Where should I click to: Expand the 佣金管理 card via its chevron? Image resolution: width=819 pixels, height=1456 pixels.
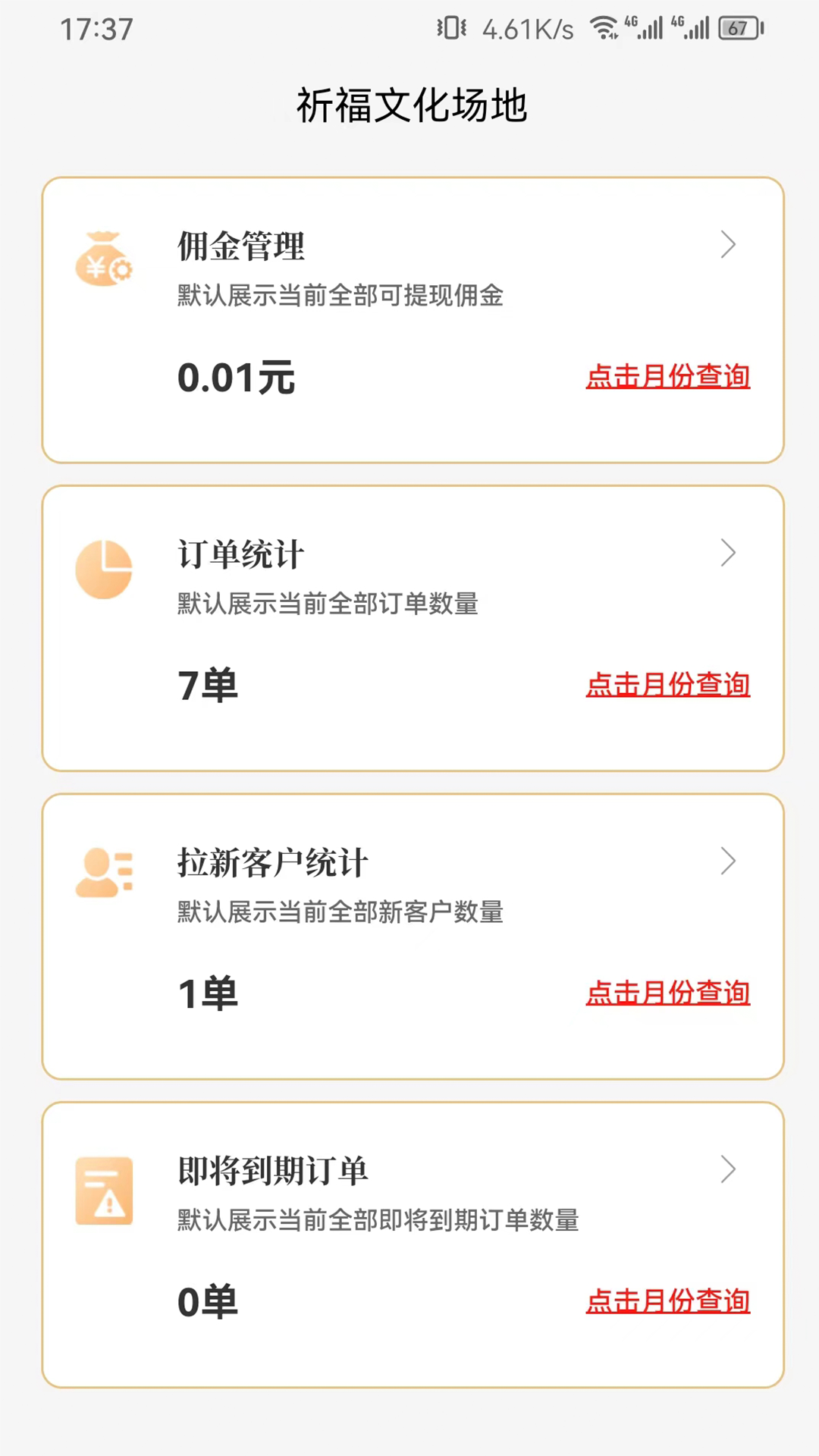[x=728, y=244]
